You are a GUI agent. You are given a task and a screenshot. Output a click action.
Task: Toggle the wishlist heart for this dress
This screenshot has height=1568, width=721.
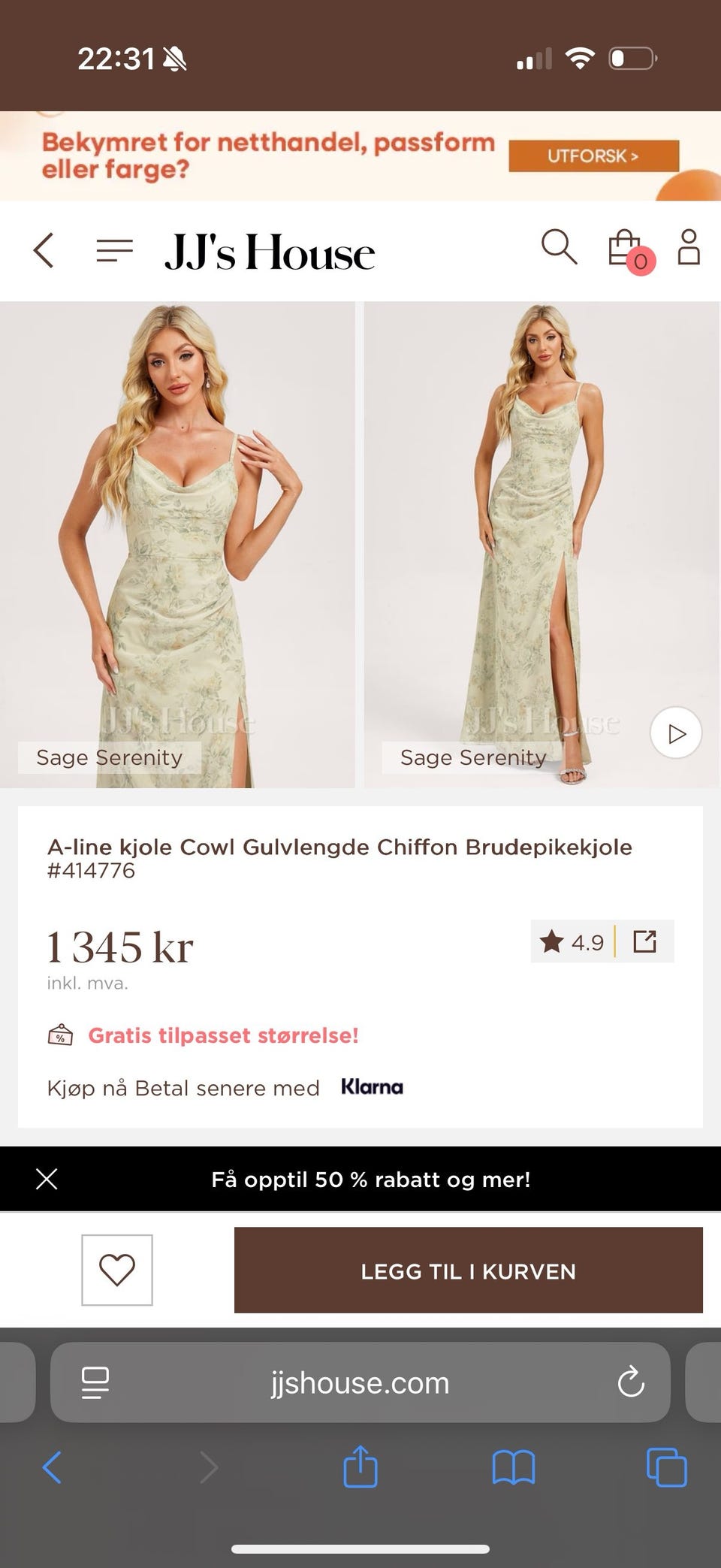(x=116, y=1270)
